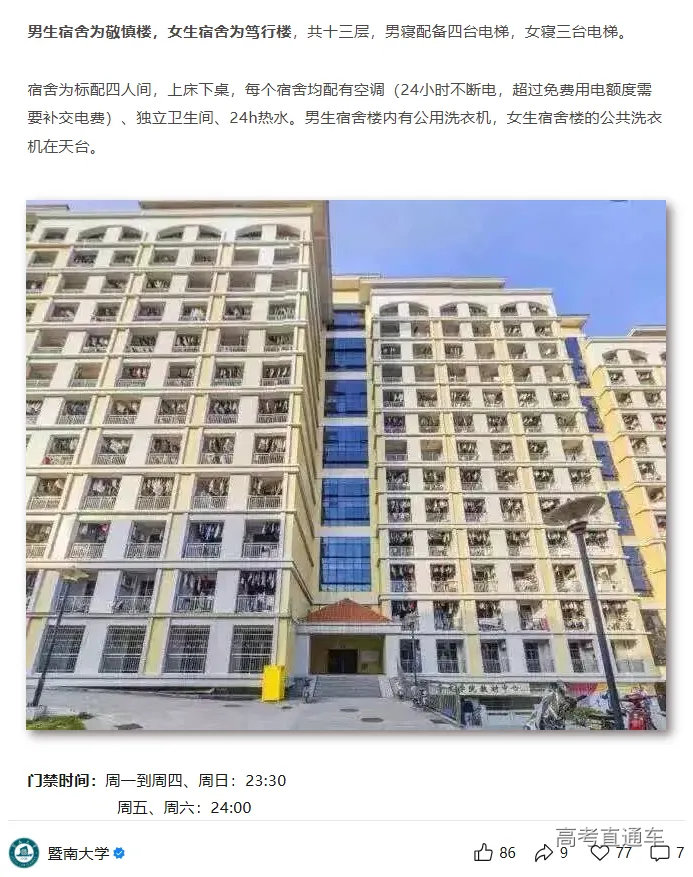
Task: View the dormitory building photo full screen
Action: click(x=346, y=465)
